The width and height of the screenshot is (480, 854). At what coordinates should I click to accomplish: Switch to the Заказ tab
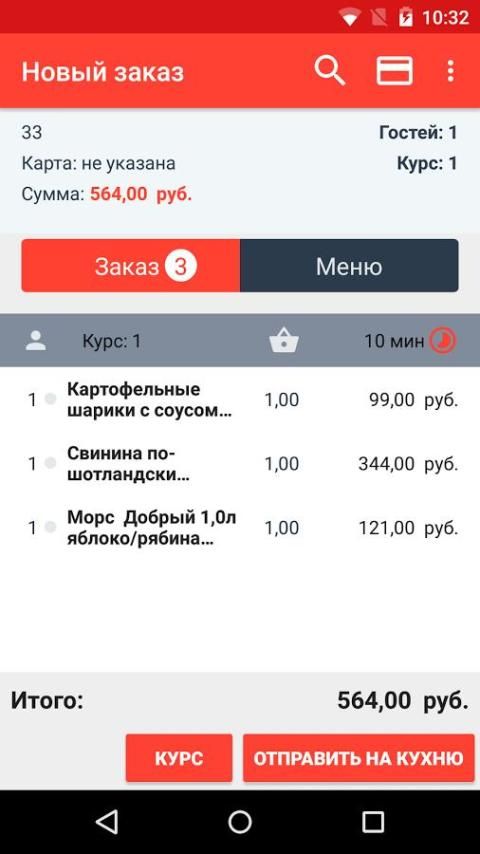[x=131, y=266]
